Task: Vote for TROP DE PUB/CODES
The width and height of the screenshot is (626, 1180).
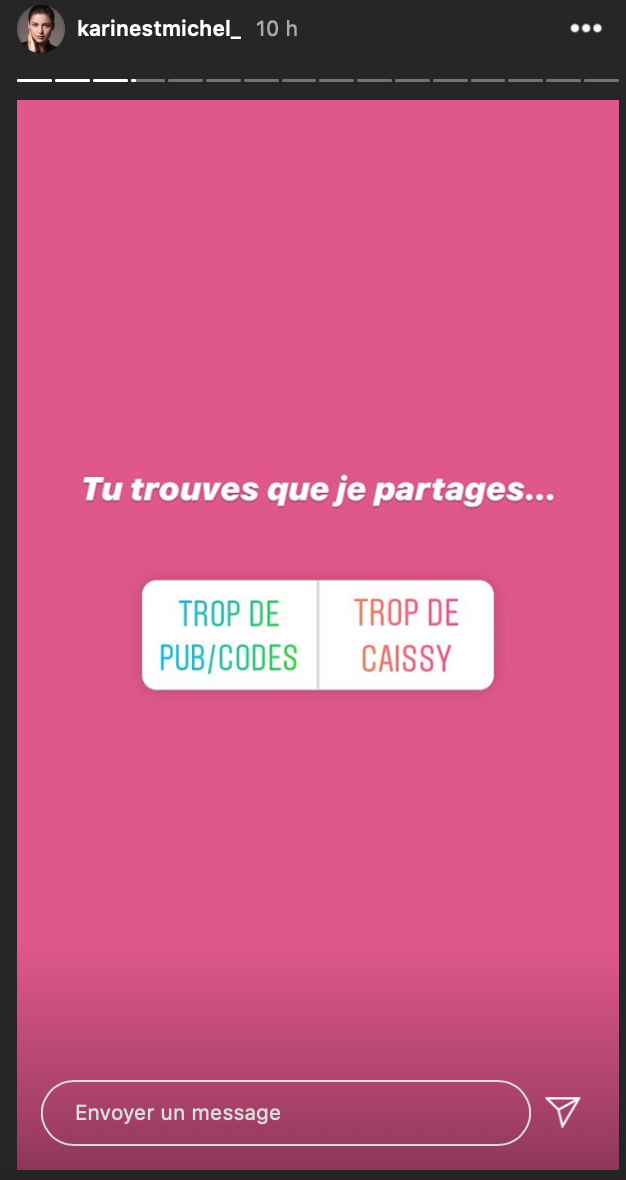Action: pos(230,635)
